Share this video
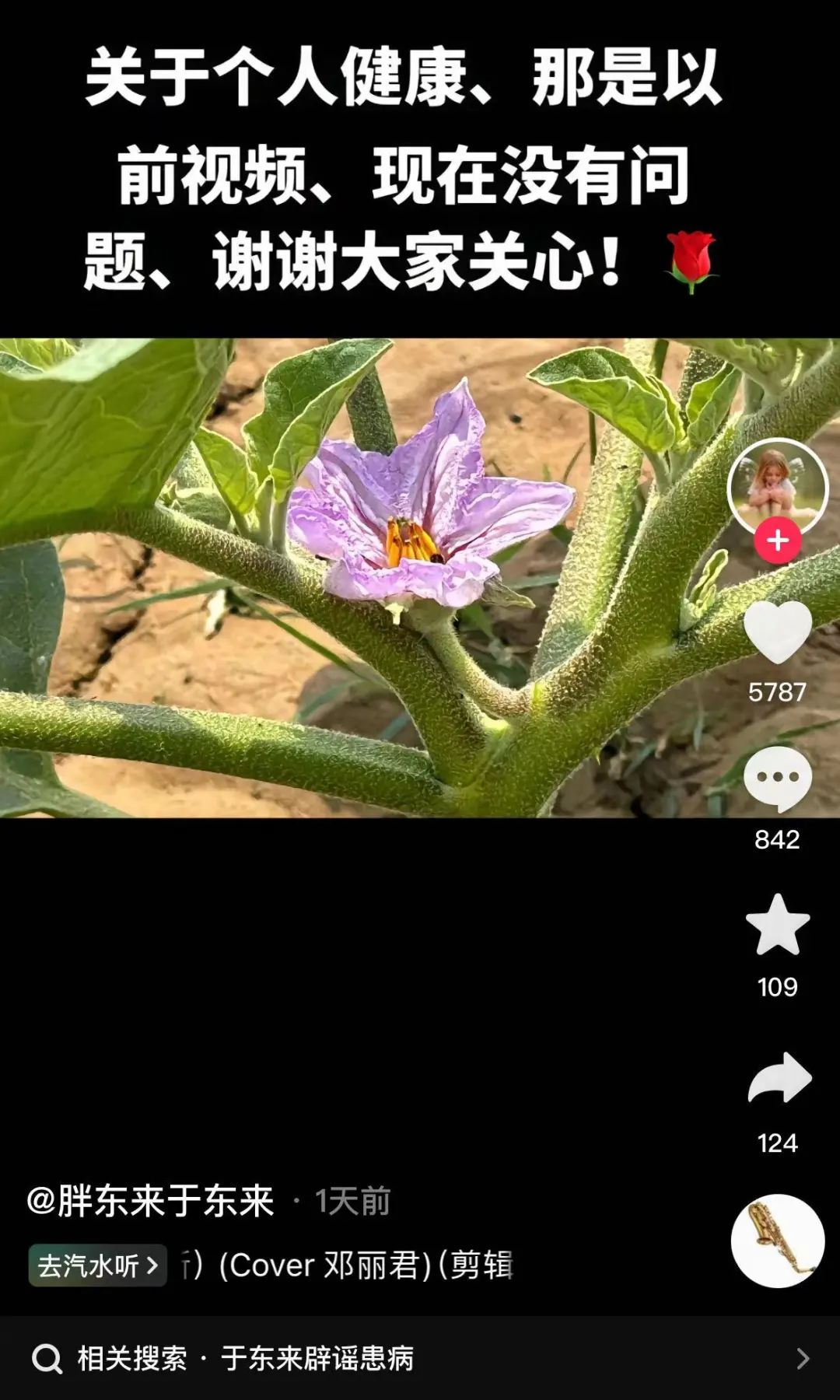The image size is (840, 1400). pos(779,1079)
